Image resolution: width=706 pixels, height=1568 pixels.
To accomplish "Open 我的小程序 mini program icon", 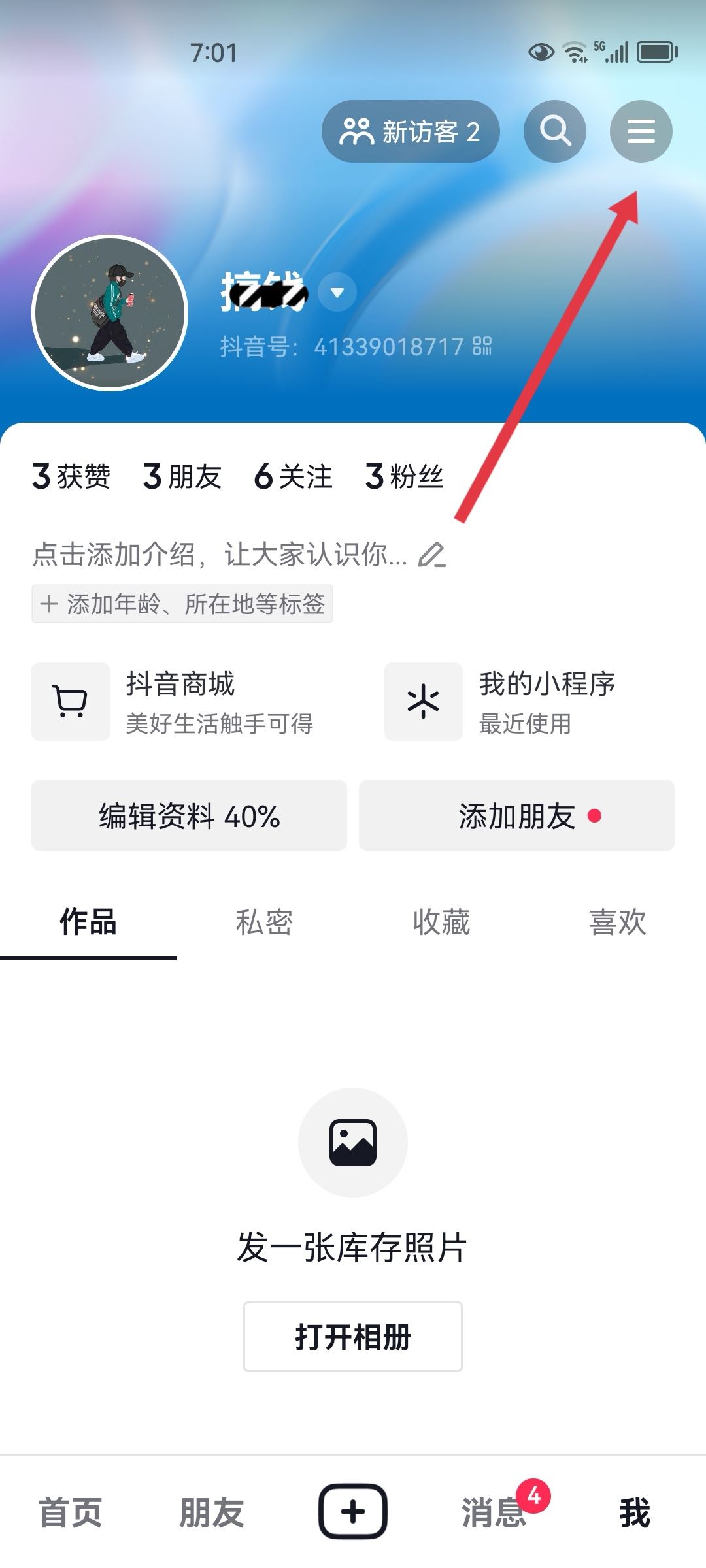I will click(x=424, y=701).
